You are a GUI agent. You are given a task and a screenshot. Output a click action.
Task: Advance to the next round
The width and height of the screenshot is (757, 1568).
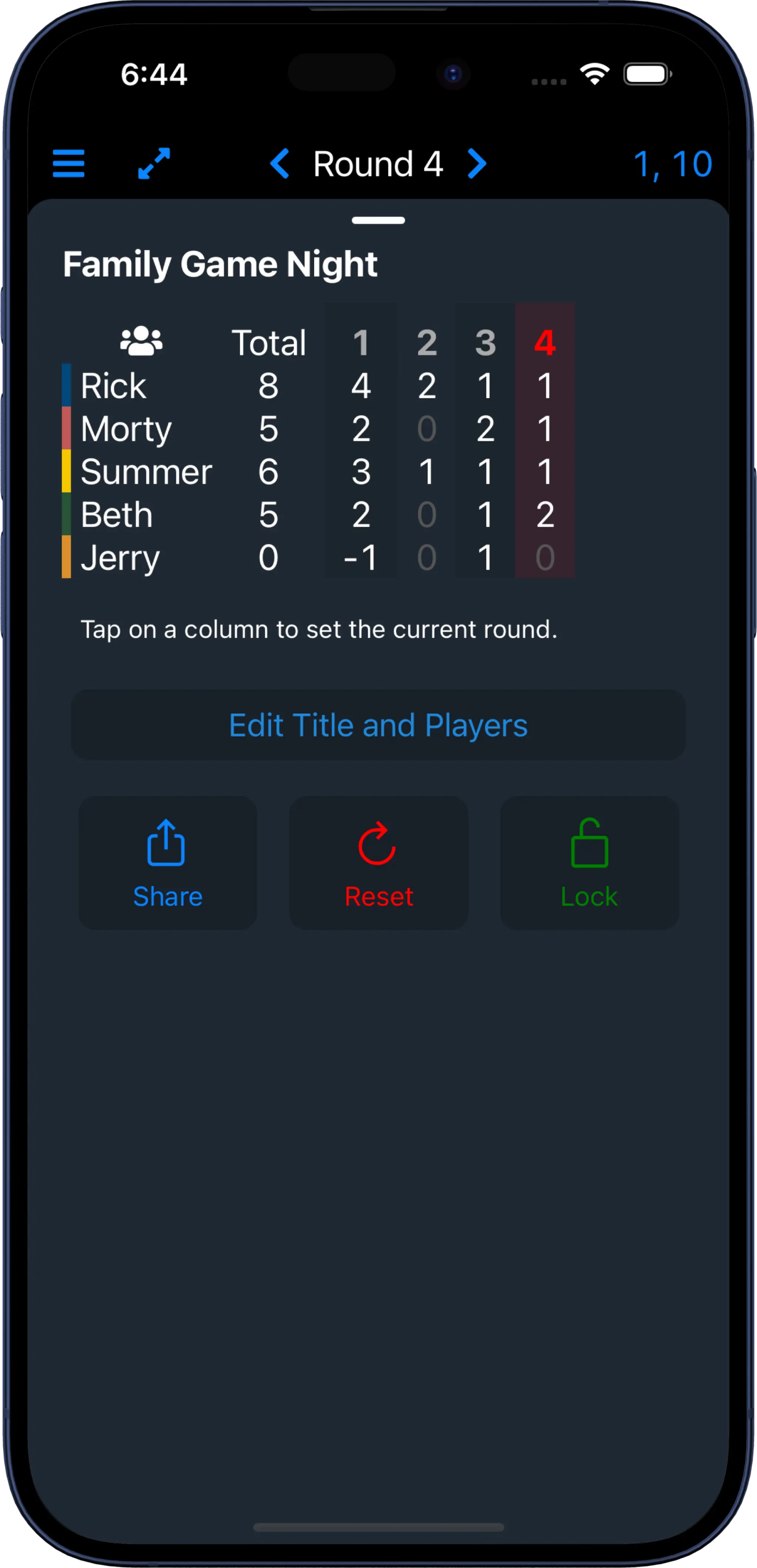[477, 164]
